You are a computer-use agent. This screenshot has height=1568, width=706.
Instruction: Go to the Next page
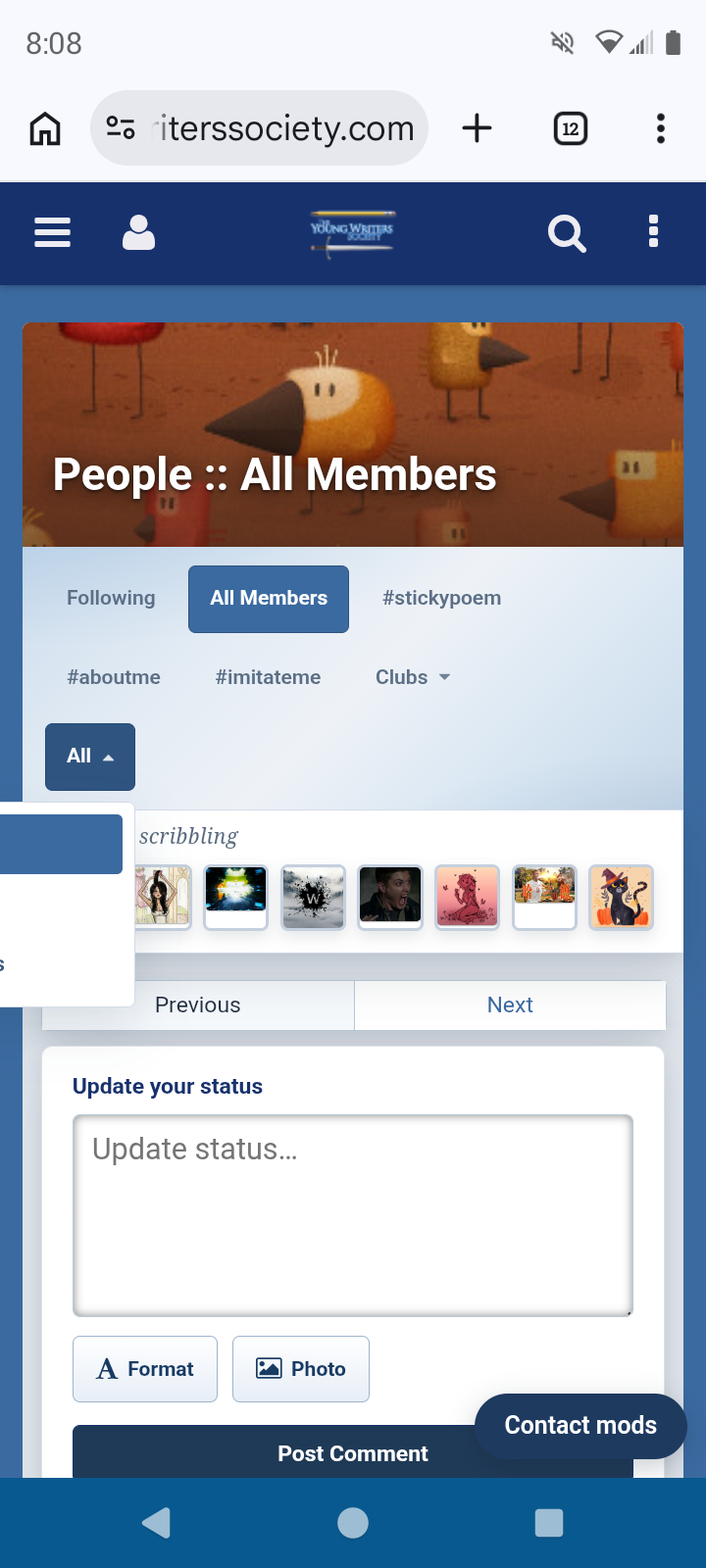coord(510,1004)
